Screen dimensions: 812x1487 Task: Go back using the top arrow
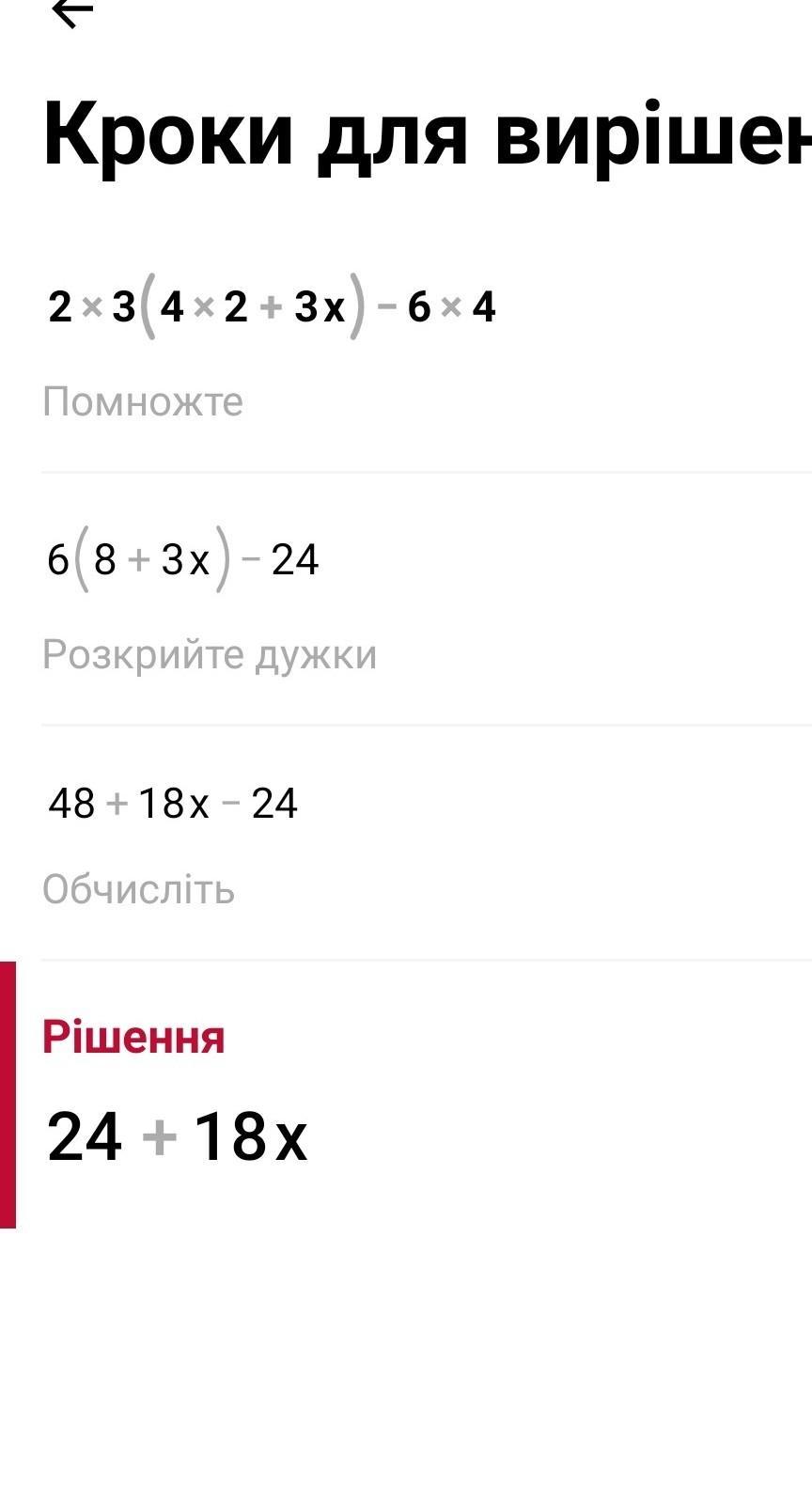tap(71, 11)
